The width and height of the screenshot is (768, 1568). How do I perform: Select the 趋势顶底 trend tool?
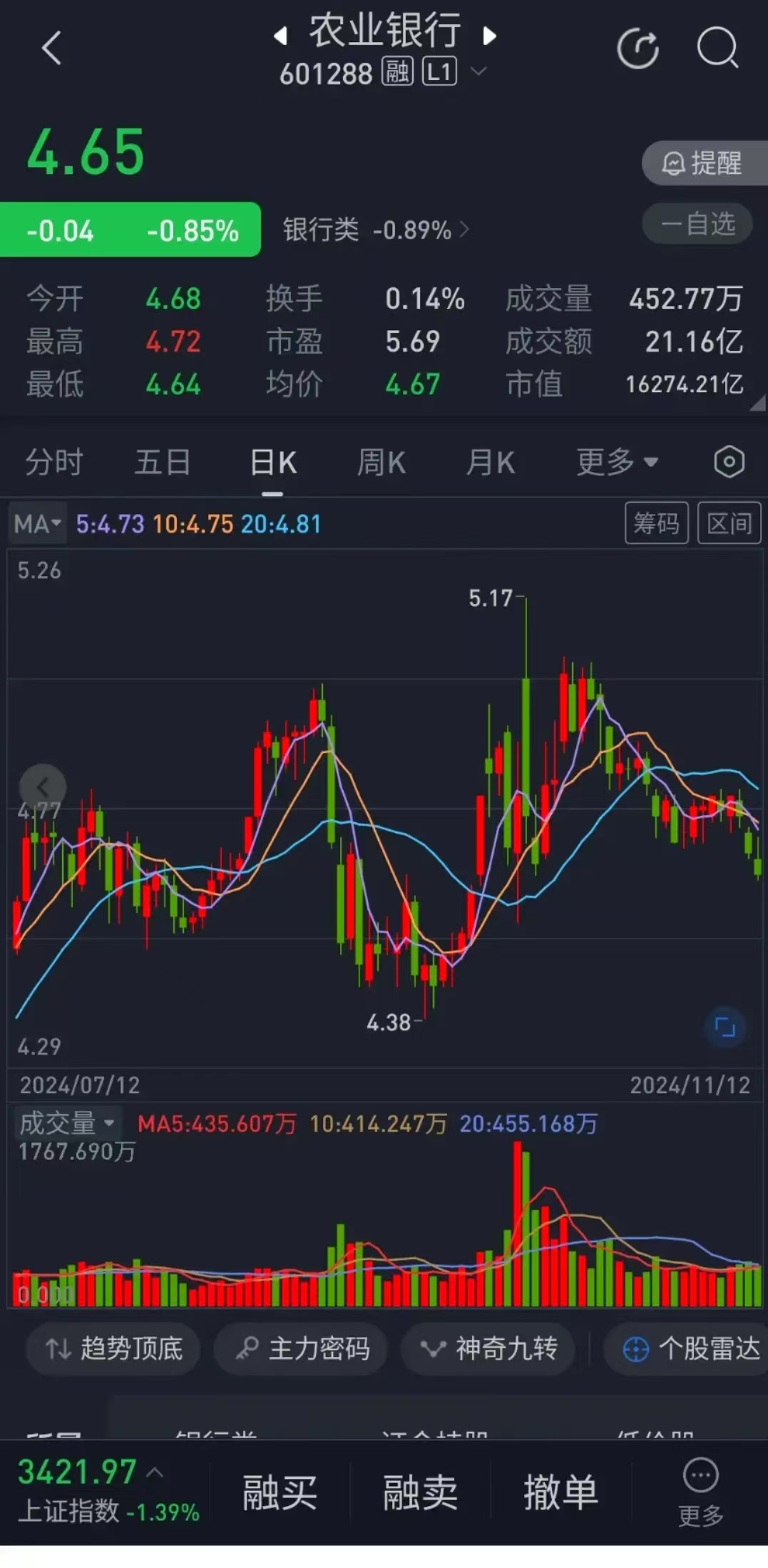tap(113, 1348)
